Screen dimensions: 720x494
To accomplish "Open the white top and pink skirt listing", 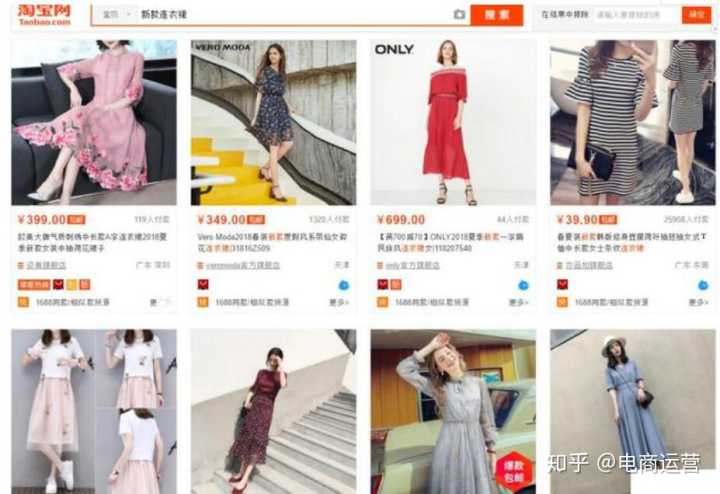I will tap(94, 412).
